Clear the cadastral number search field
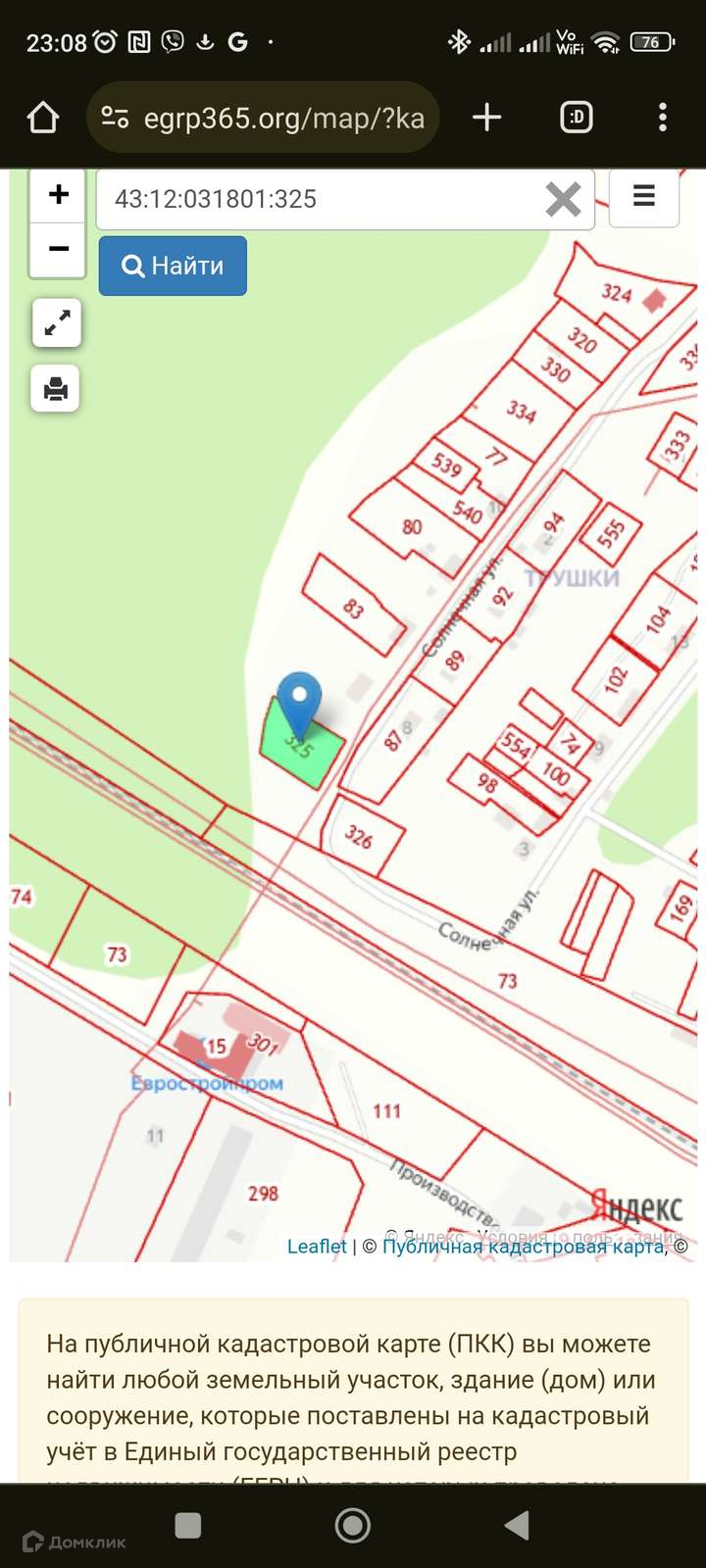Screen dimensions: 706x1568 point(563,200)
